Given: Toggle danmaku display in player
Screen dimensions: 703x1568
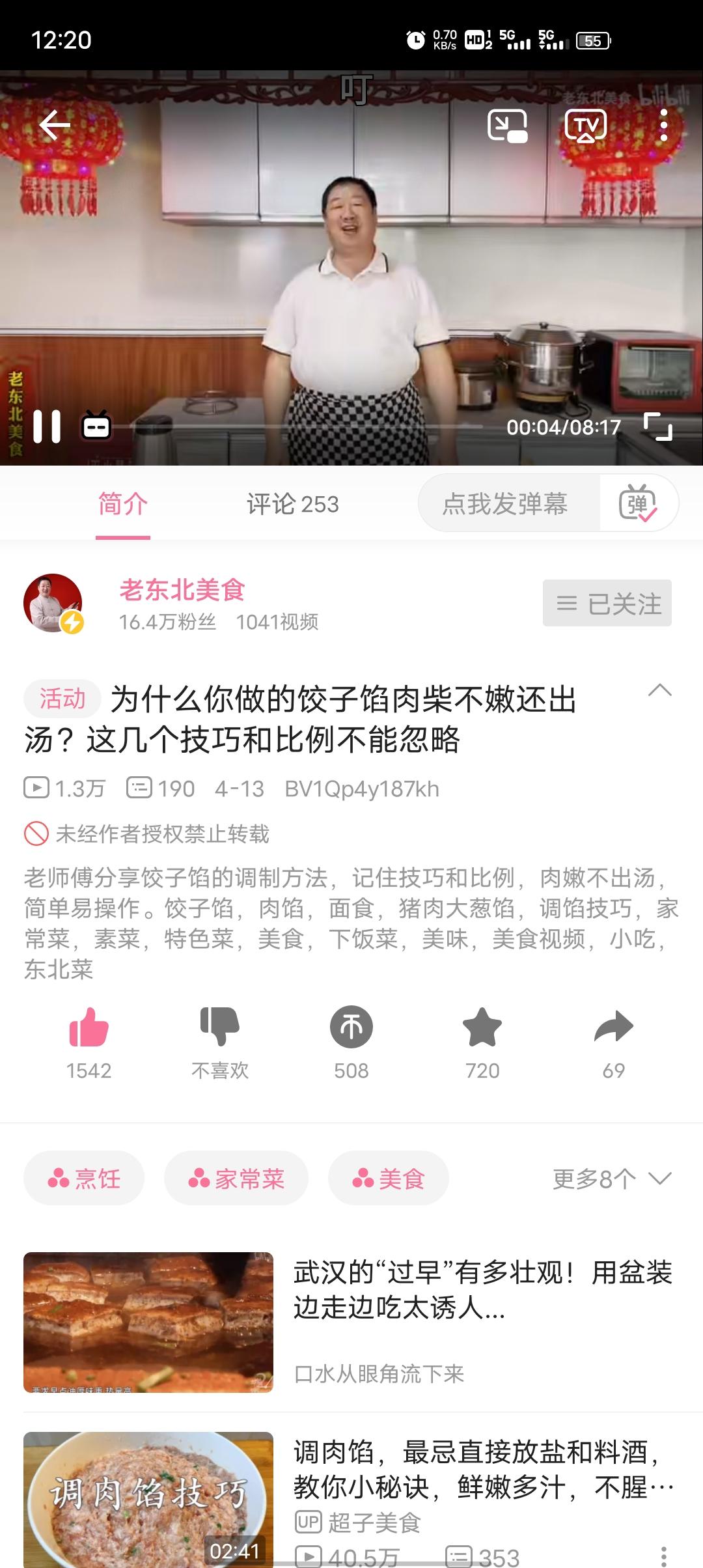Looking at the screenshot, I should pyautogui.click(x=96, y=427).
